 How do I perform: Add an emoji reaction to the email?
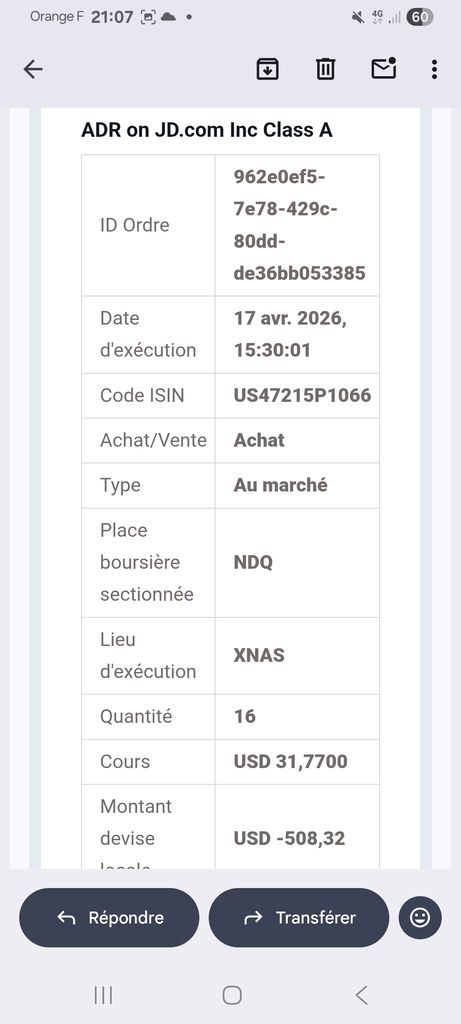420,918
